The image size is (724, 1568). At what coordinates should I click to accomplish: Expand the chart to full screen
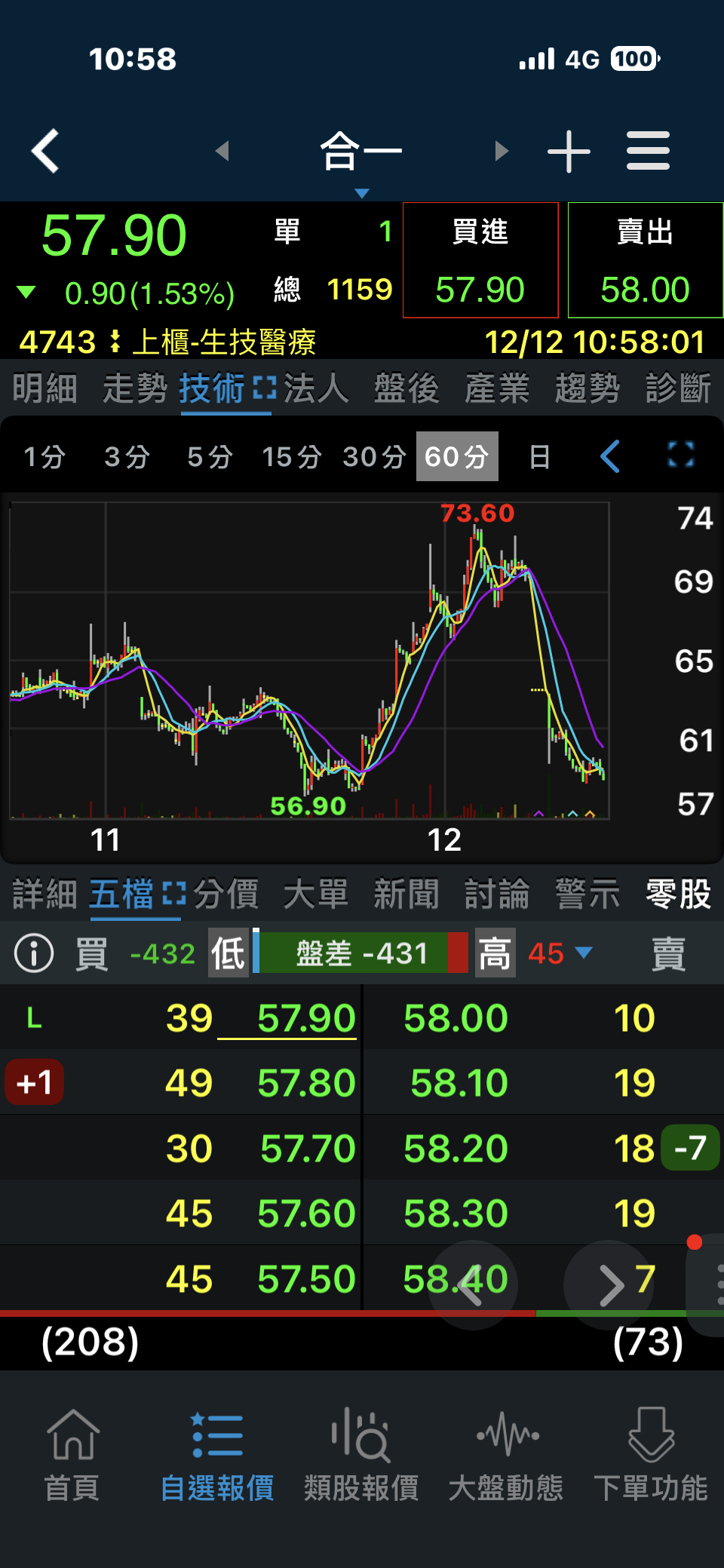point(680,456)
